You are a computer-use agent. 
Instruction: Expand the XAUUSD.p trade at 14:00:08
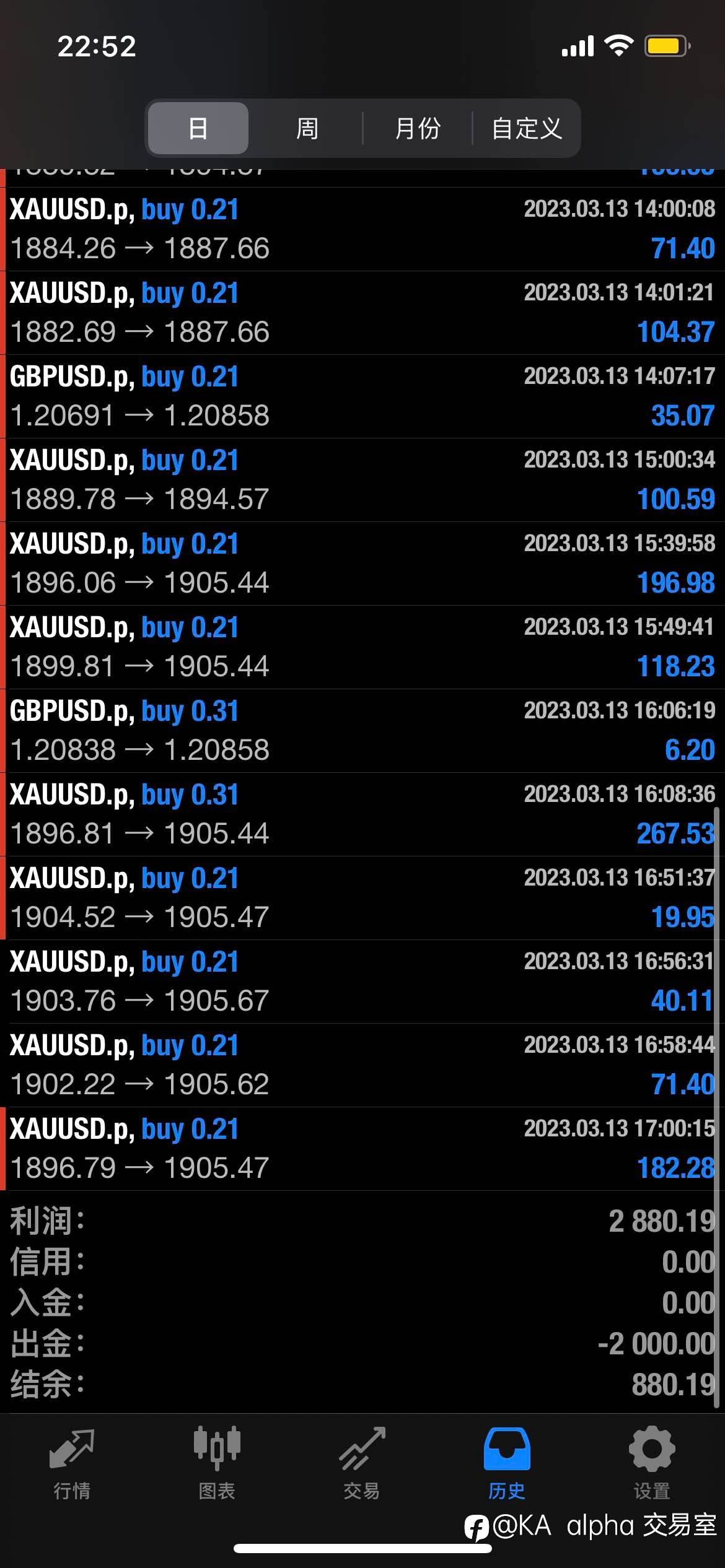pyautogui.click(x=362, y=229)
